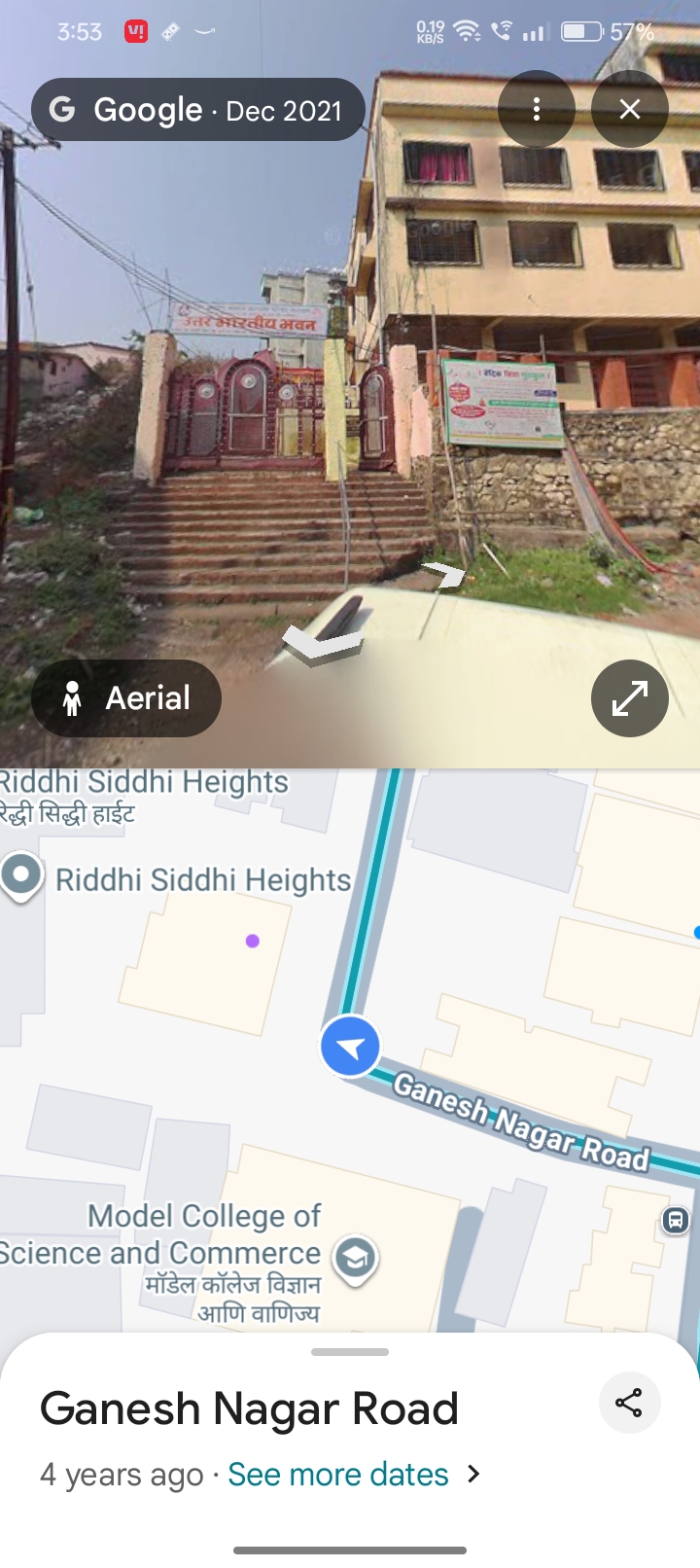Tap the bus stop icon on map
The height and width of the screenshot is (1568, 700).
pyautogui.click(x=675, y=1219)
